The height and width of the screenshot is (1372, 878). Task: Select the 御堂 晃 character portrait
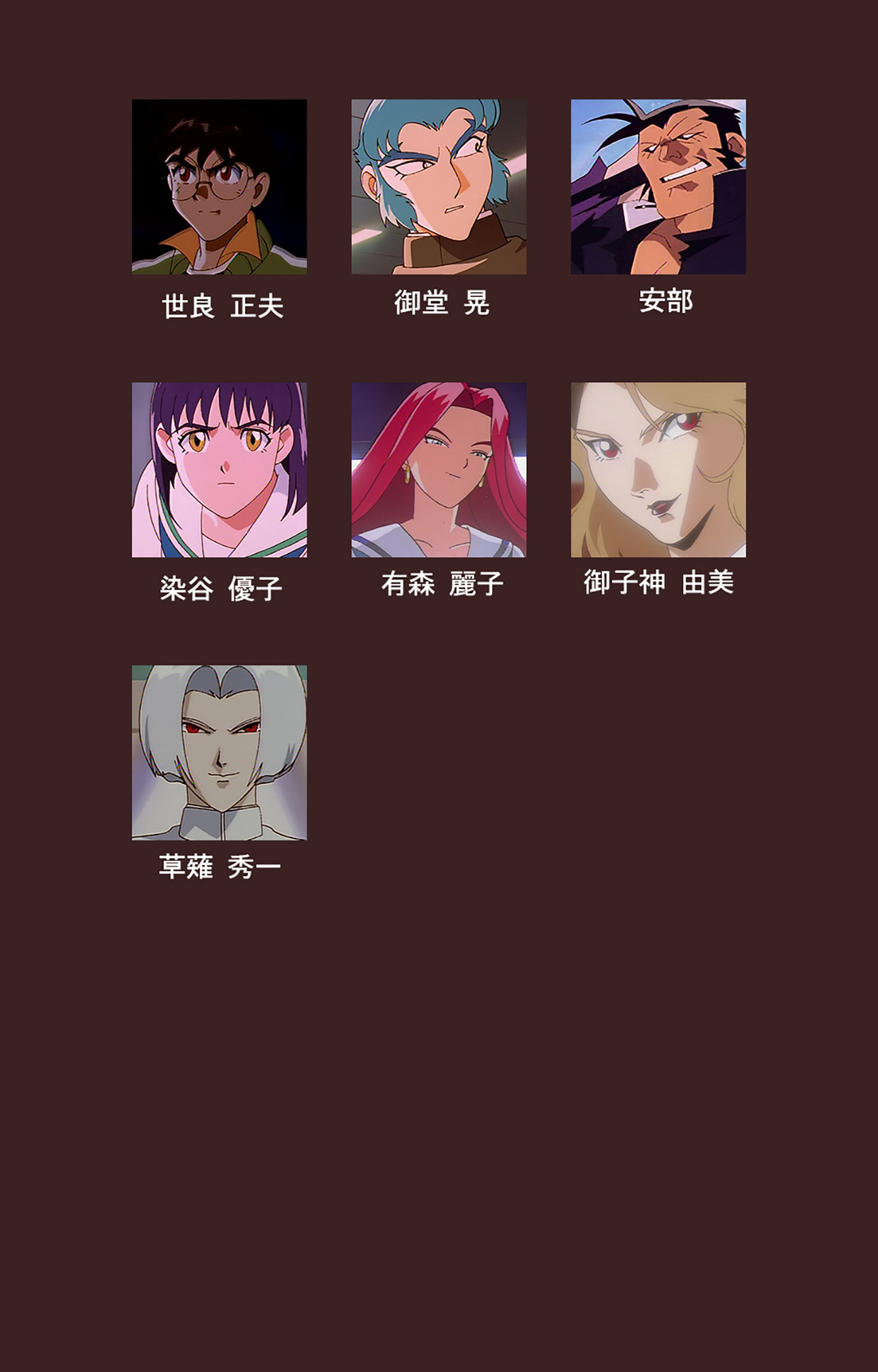[439, 187]
